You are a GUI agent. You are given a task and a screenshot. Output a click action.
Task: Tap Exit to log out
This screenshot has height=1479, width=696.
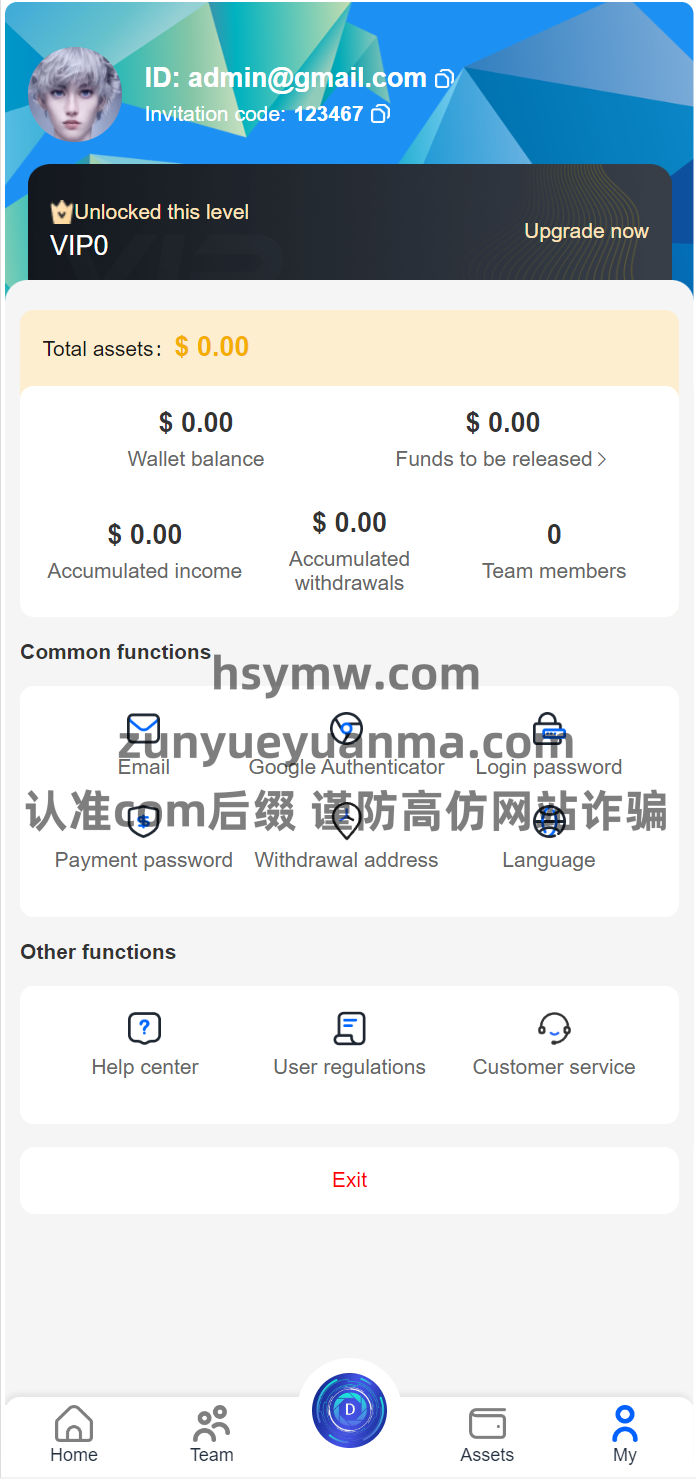[349, 1180]
